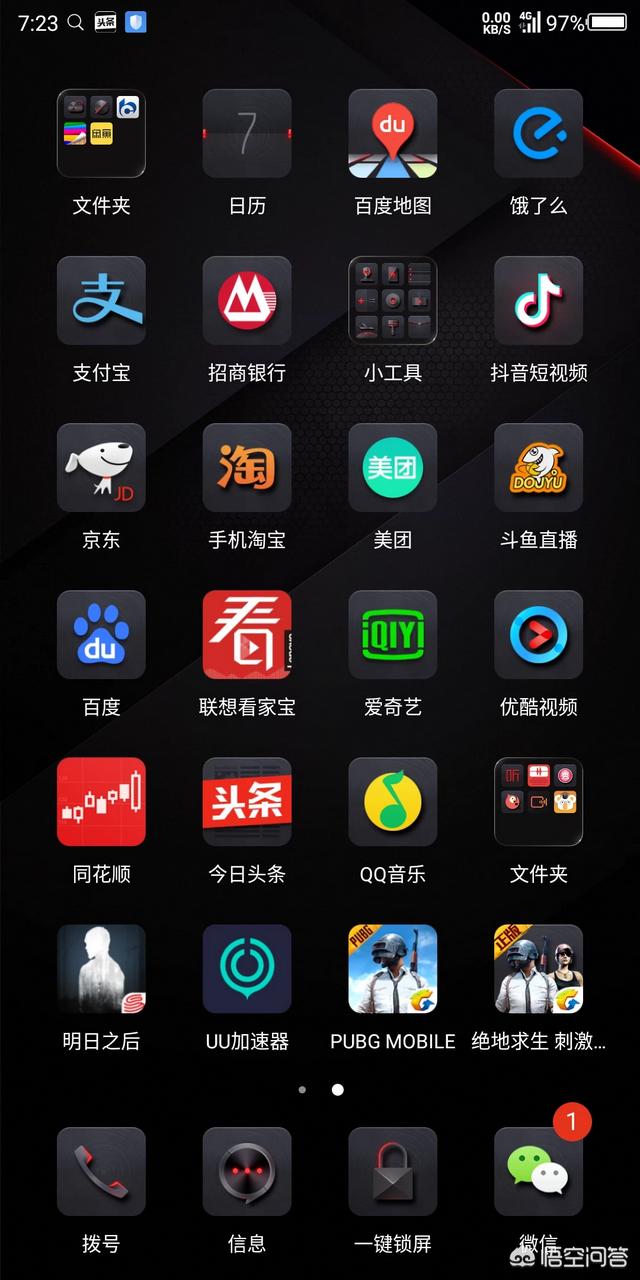Launch 百度地图 maps

point(393,134)
